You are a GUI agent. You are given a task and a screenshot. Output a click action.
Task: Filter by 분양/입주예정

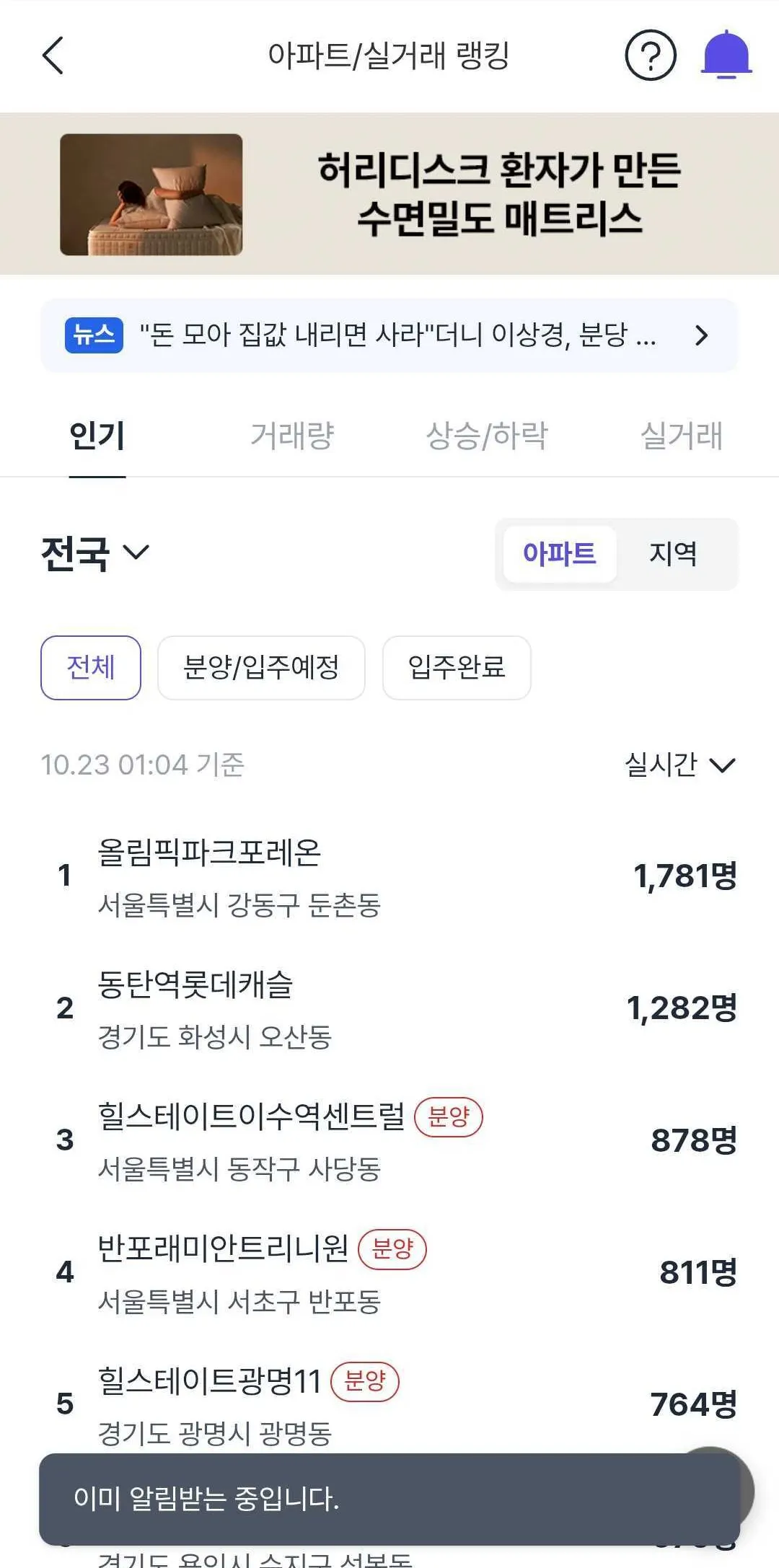261,668
